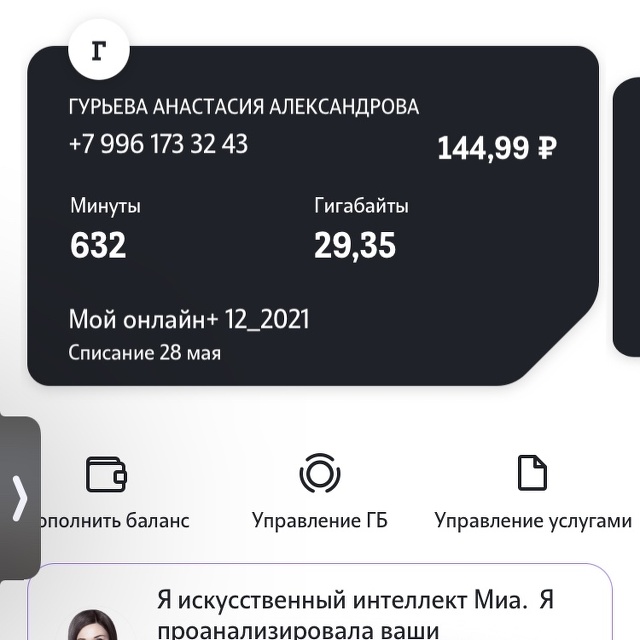Screen dimensions: 640x640
Task: Expand the side panel arrow handle
Action: [x=19, y=498]
